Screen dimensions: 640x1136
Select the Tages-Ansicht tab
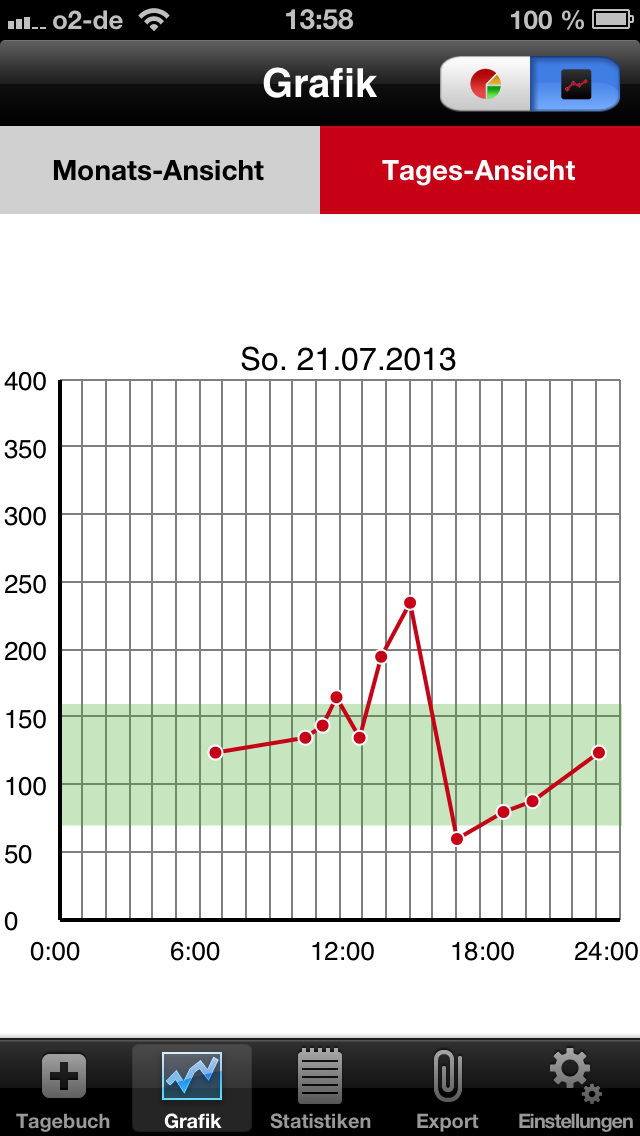pyautogui.click(x=479, y=170)
